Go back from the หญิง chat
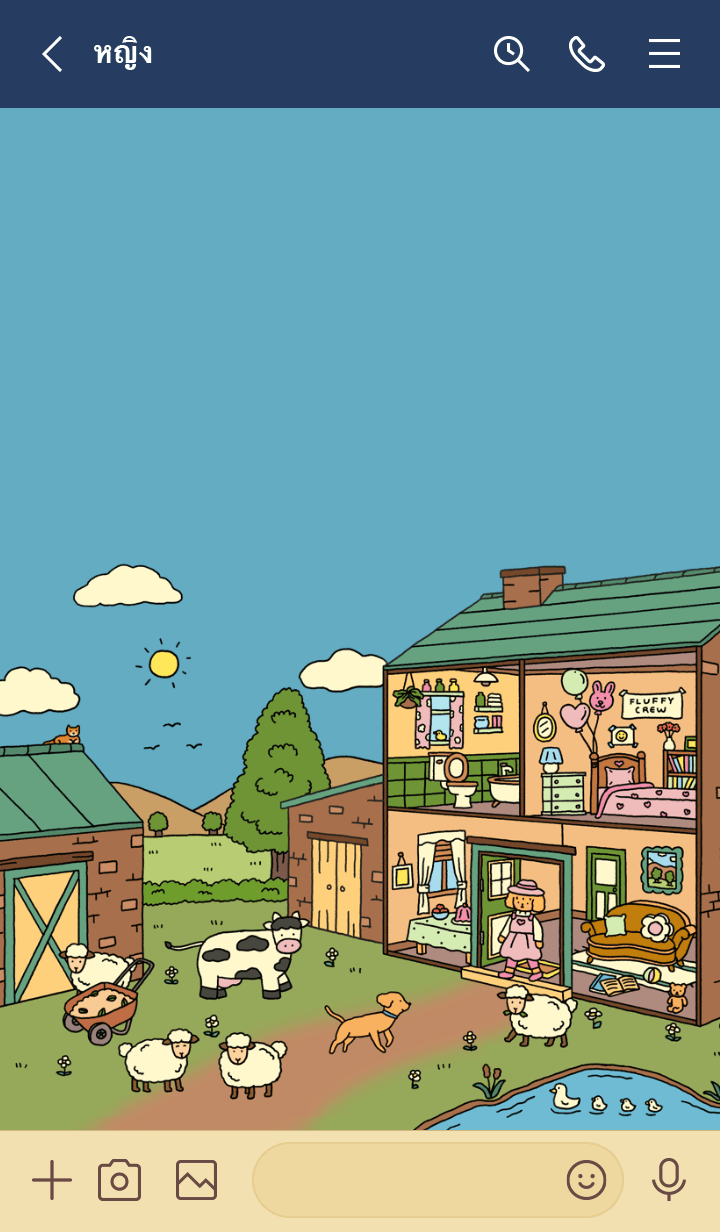 click(x=52, y=54)
